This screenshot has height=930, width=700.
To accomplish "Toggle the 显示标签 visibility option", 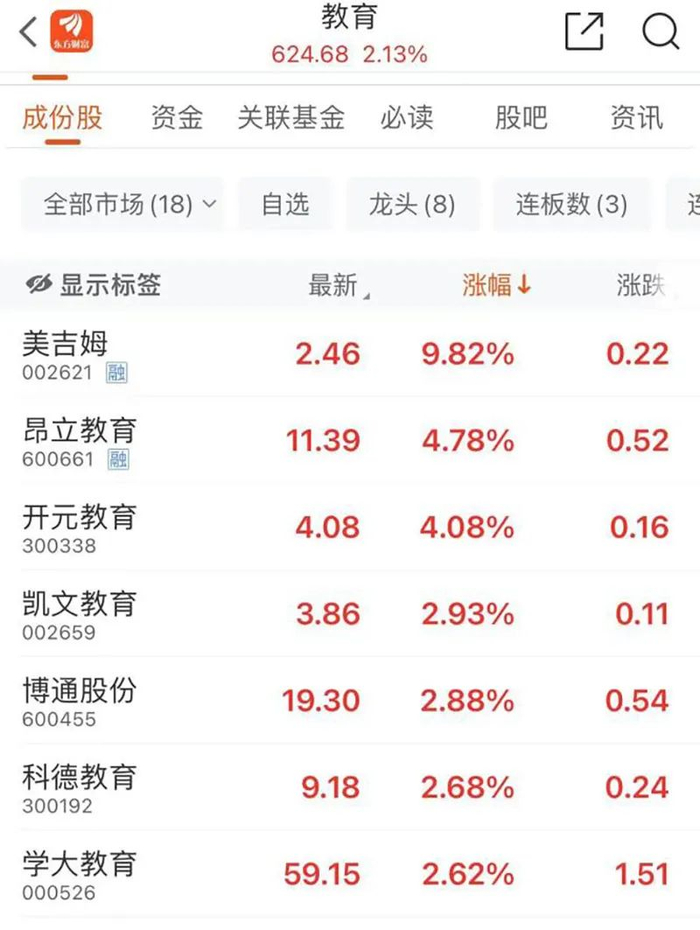I will 93,286.
